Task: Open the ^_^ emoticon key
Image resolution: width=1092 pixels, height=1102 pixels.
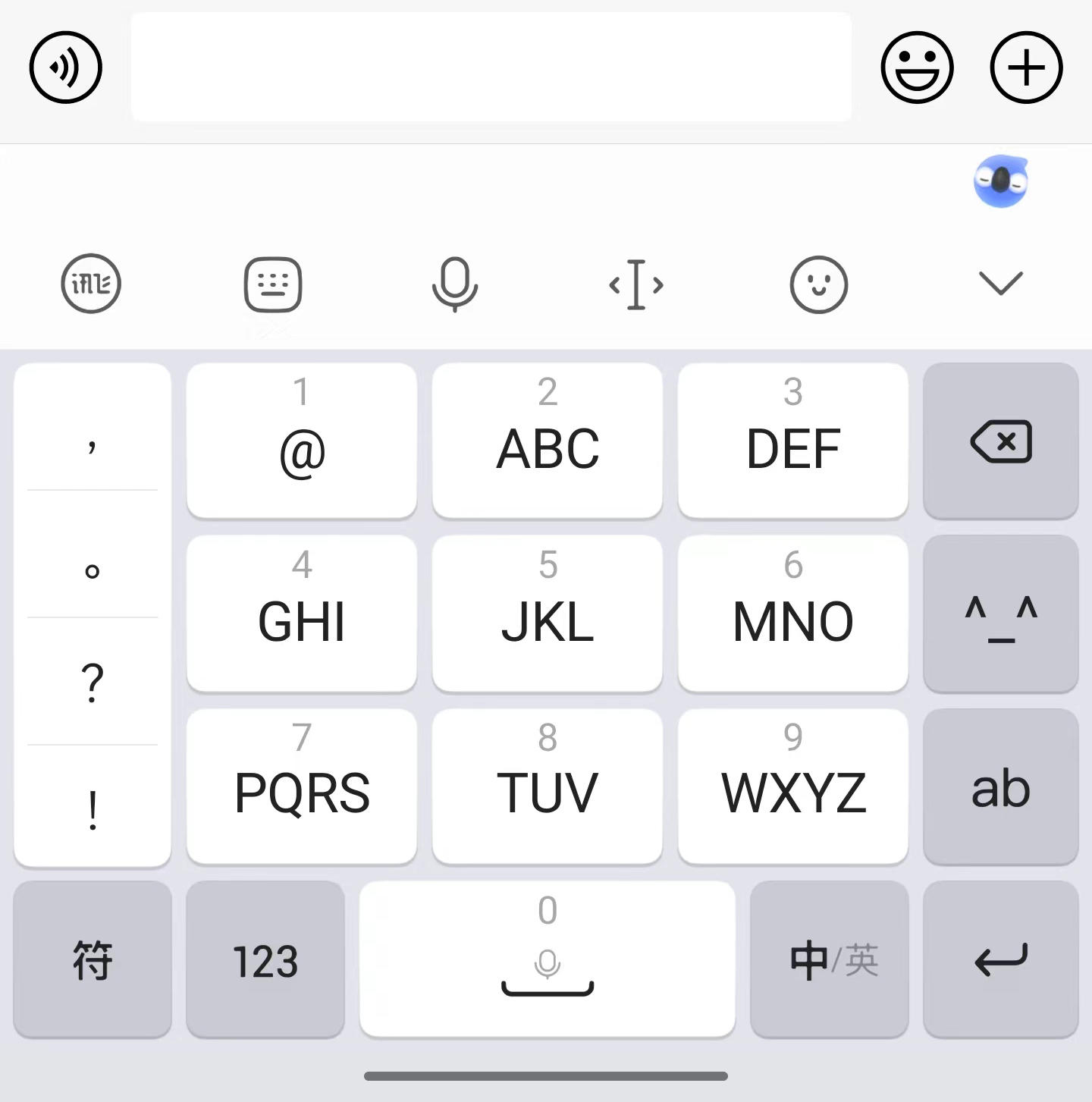Action: click(x=1000, y=614)
